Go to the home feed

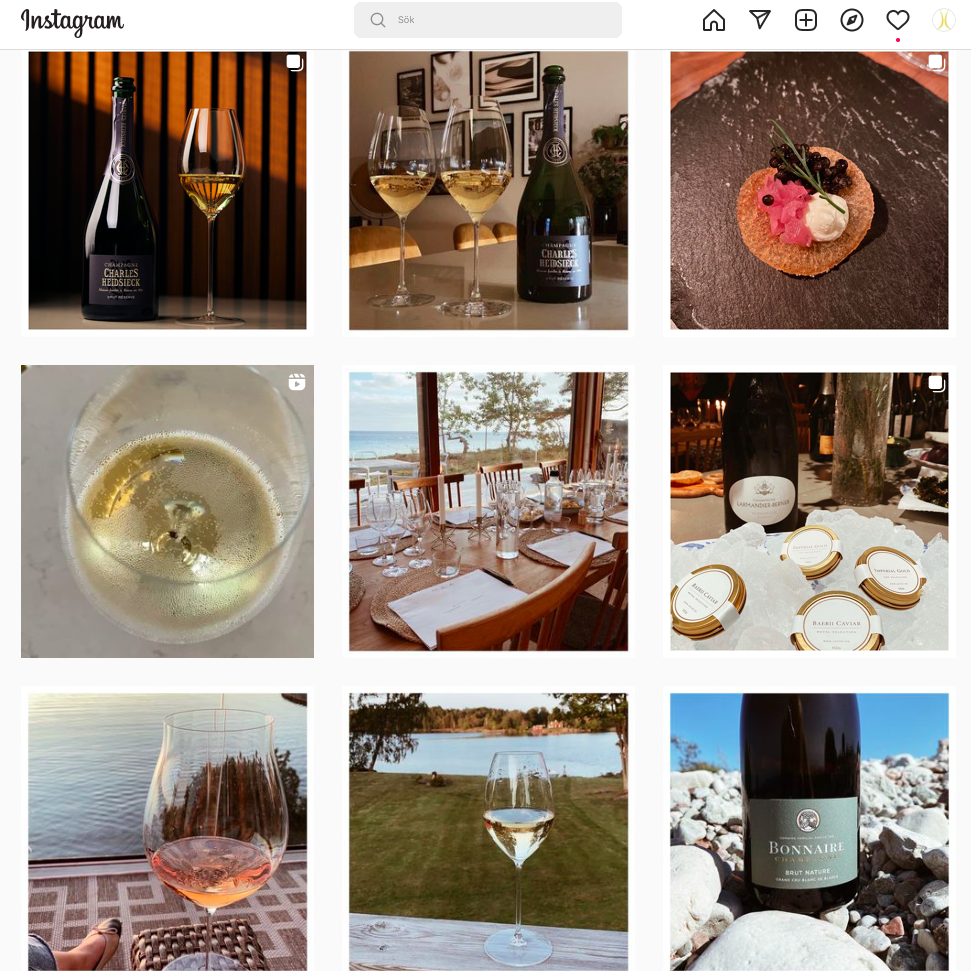pos(714,20)
